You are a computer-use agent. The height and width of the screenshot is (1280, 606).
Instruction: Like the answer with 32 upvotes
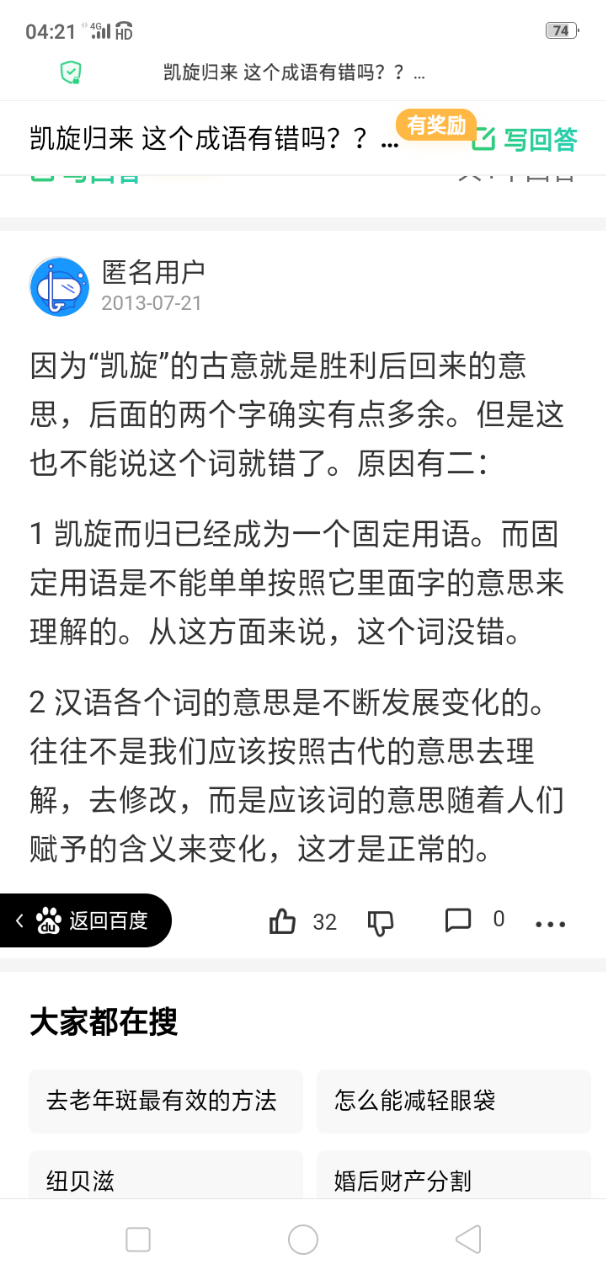tap(283, 921)
